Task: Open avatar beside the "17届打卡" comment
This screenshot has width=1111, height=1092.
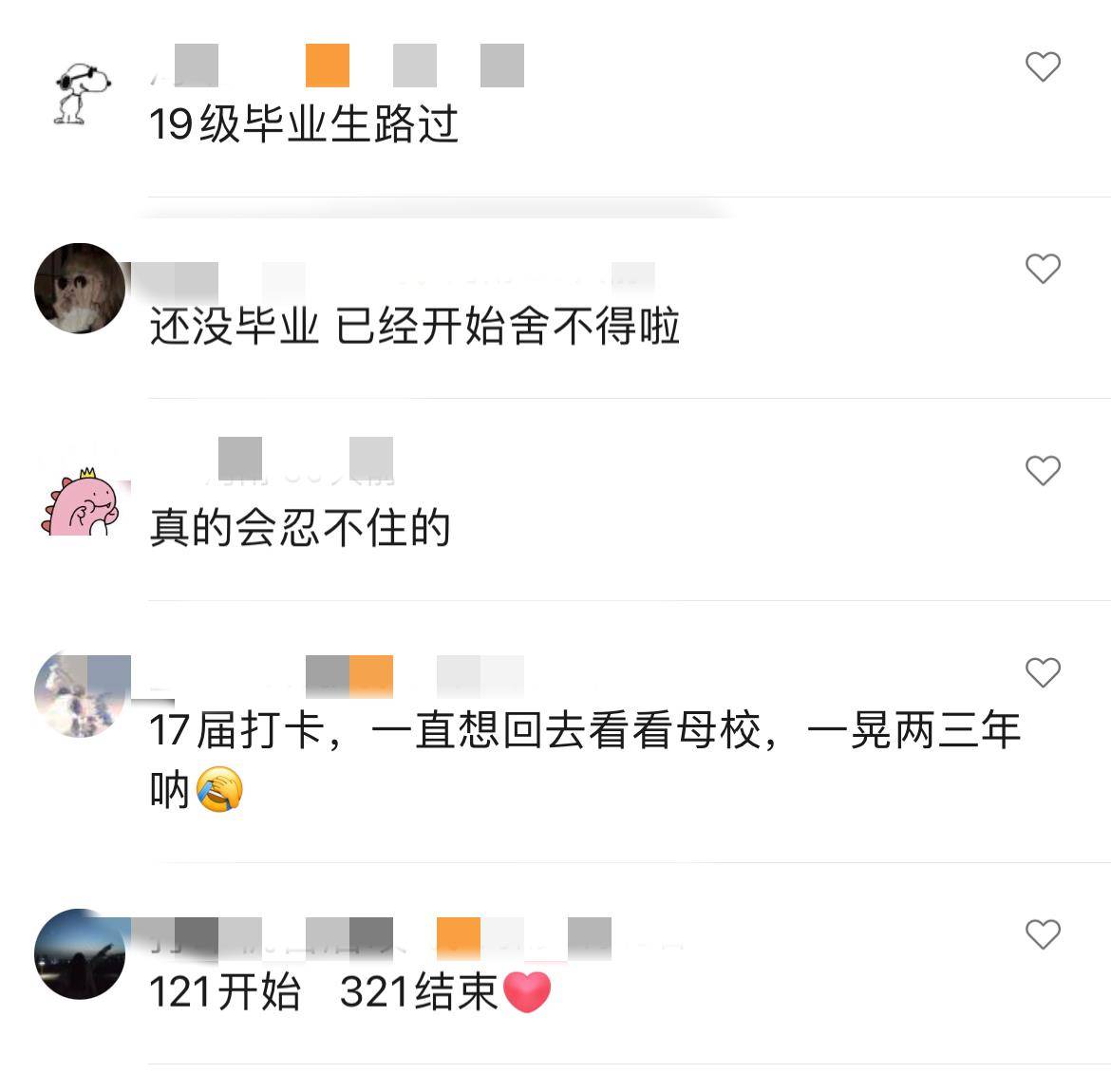Action: [81, 695]
